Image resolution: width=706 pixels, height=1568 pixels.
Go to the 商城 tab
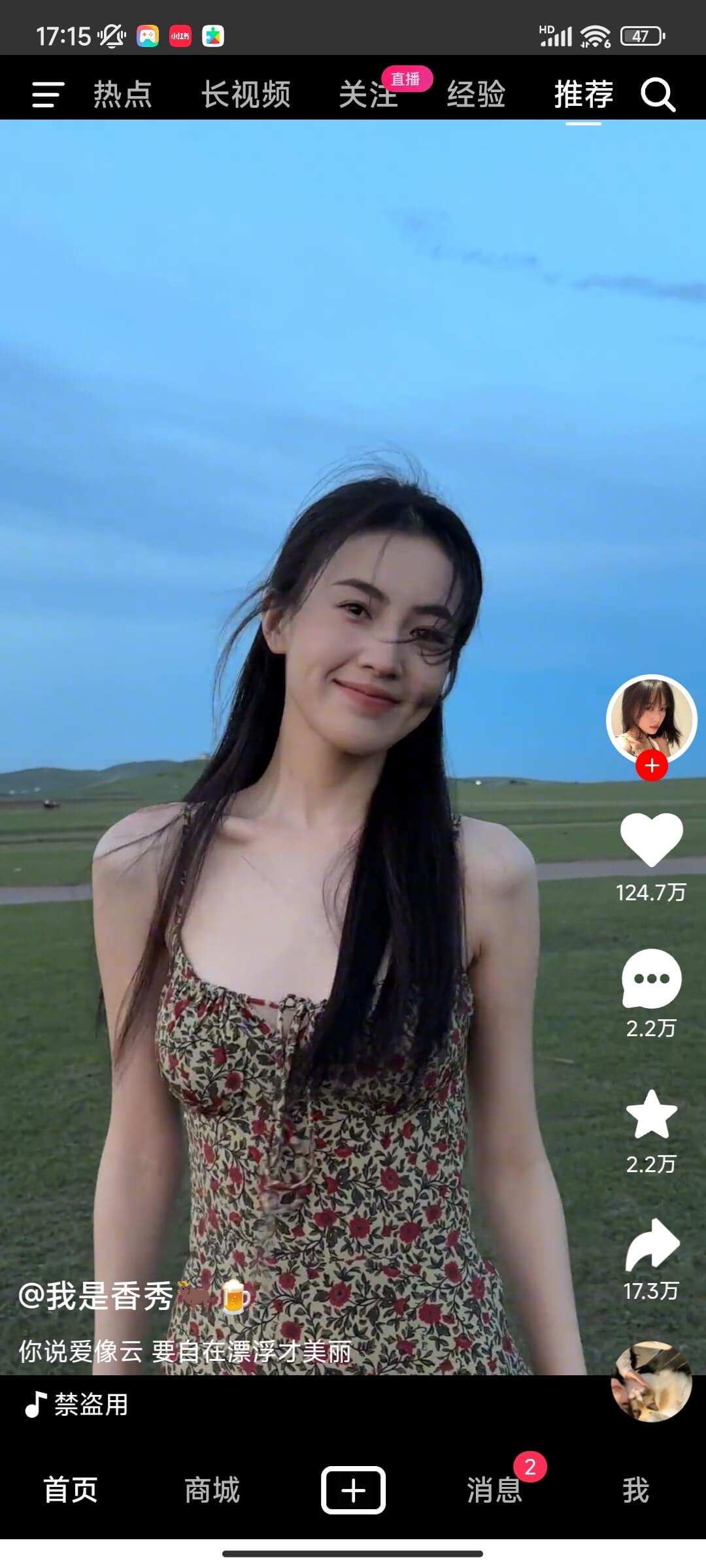pyautogui.click(x=212, y=1490)
